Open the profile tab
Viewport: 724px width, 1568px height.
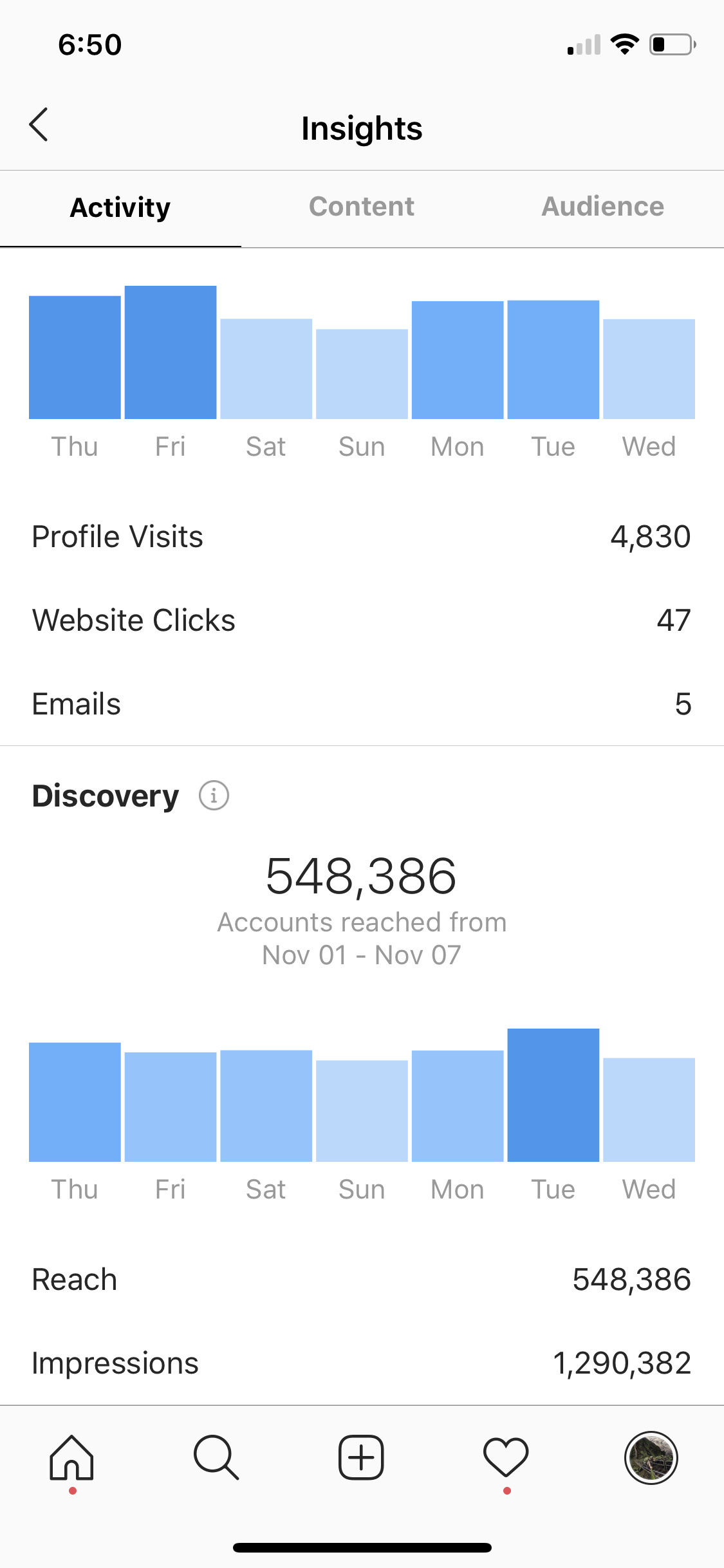pos(651,1458)
